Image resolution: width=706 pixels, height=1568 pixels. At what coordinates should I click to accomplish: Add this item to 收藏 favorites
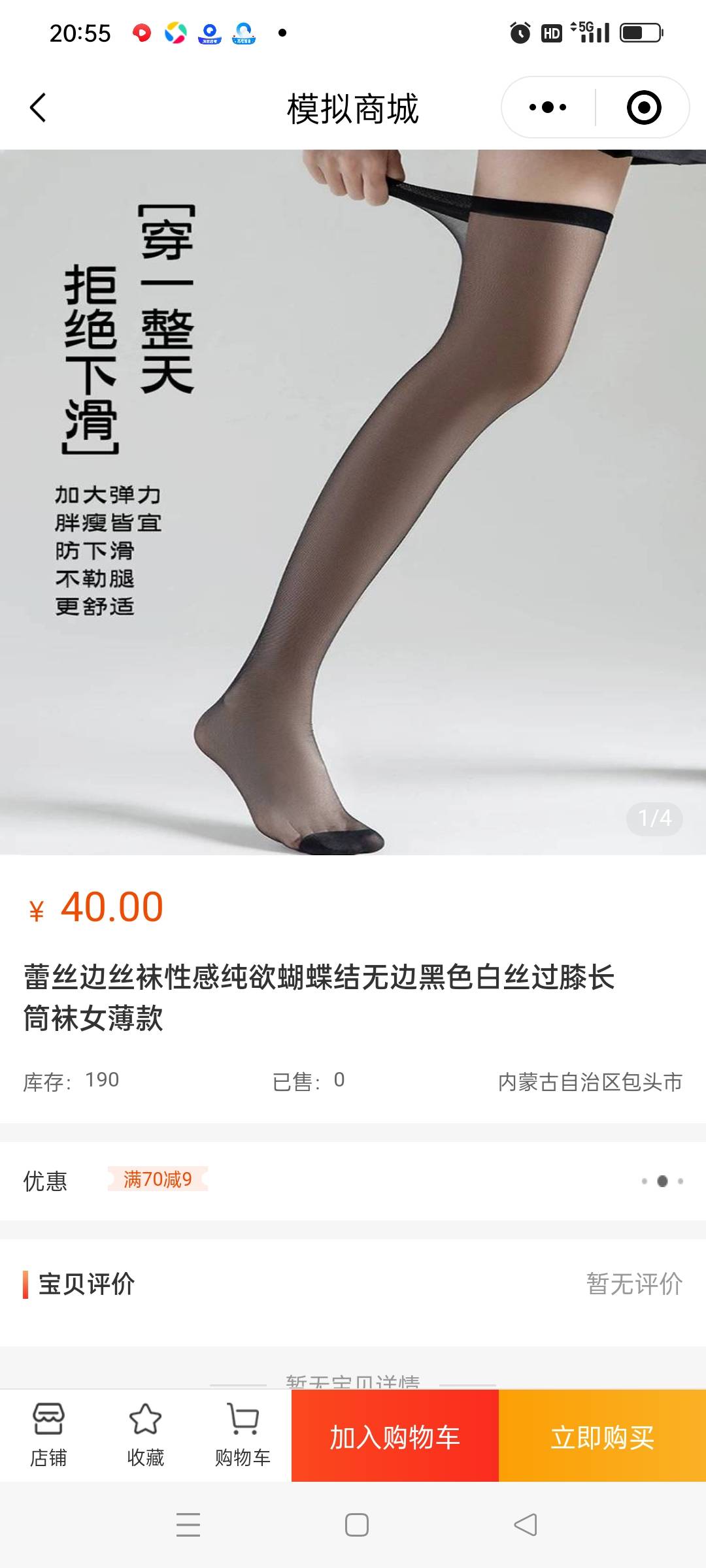click(145, 1435)
